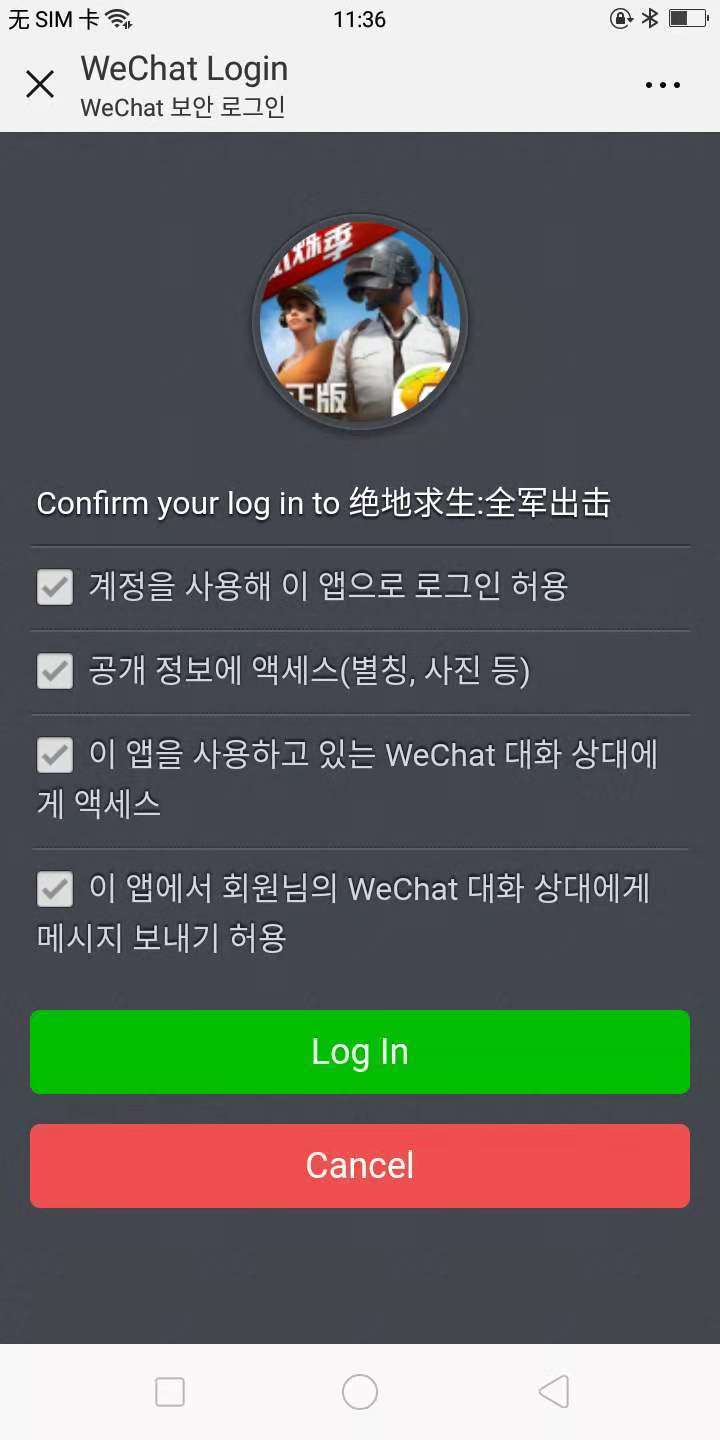Open recent apps from the navigation bar
Viewport: 720px width, 1440px height.
pos(170,1392)
